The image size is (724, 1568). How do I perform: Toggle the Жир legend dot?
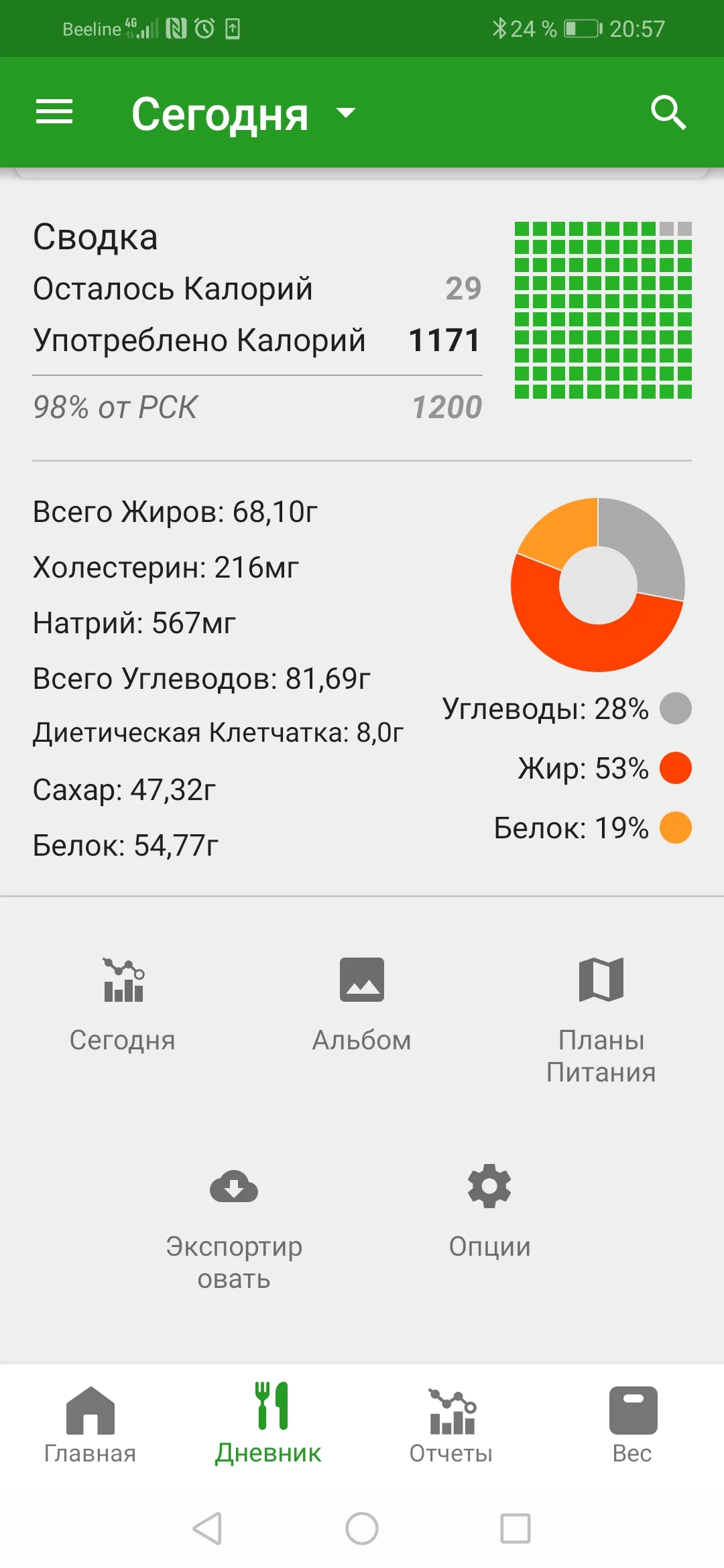(x=676, y=769)
